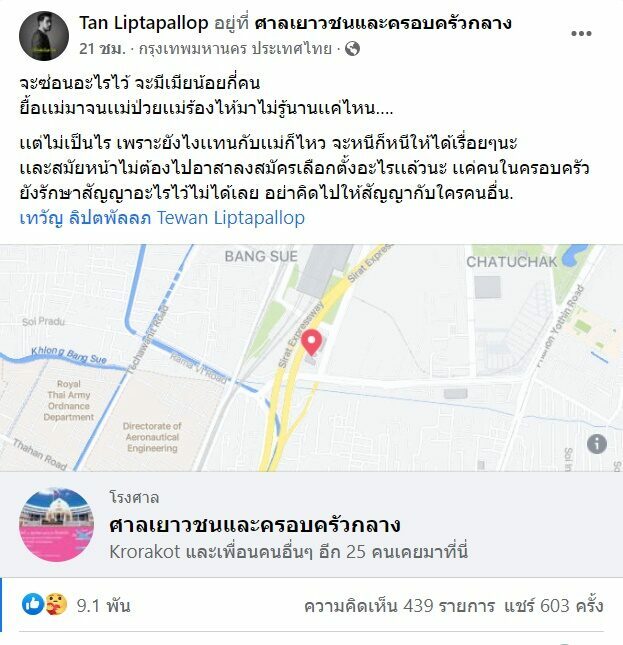Open ศาลเยาวชนและครอบครัวกลาง place card
This screenshot has height=645, width=623.
[x=255, y=525]
